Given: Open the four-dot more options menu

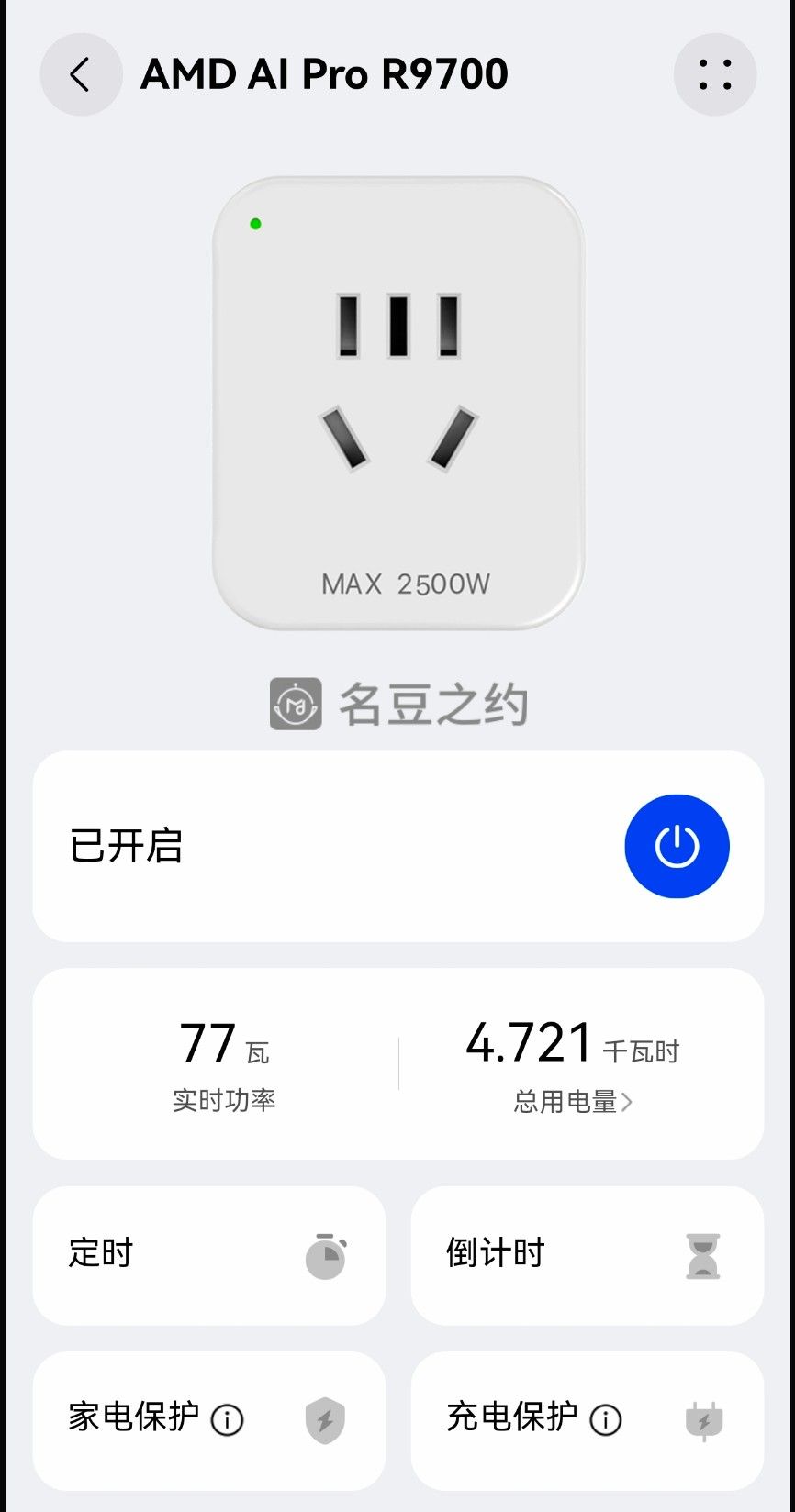Looking at the screenshot, I should [x=715, y=74].
